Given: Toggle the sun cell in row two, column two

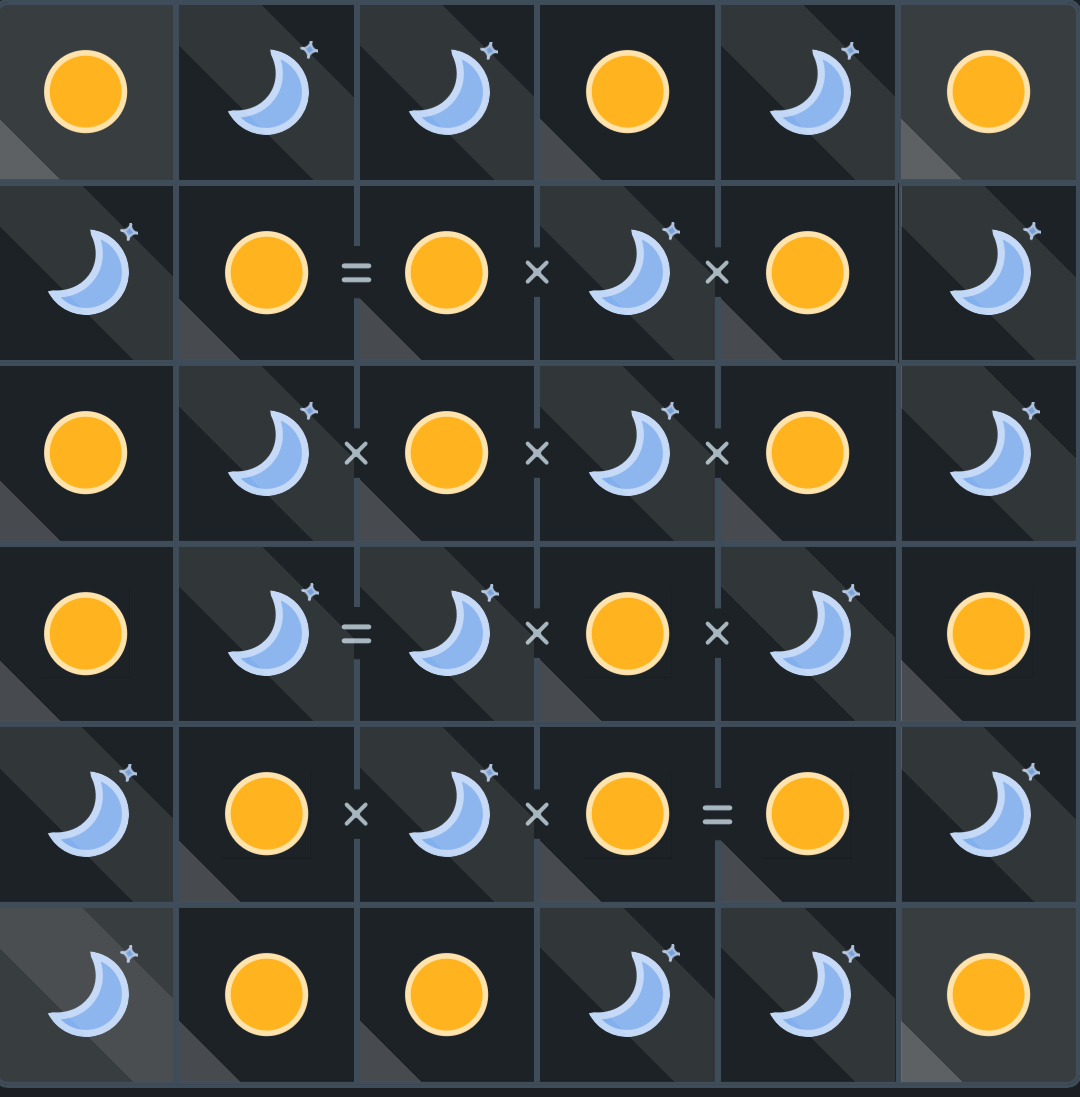Looking at the screenshot, I should coord(266,272).
